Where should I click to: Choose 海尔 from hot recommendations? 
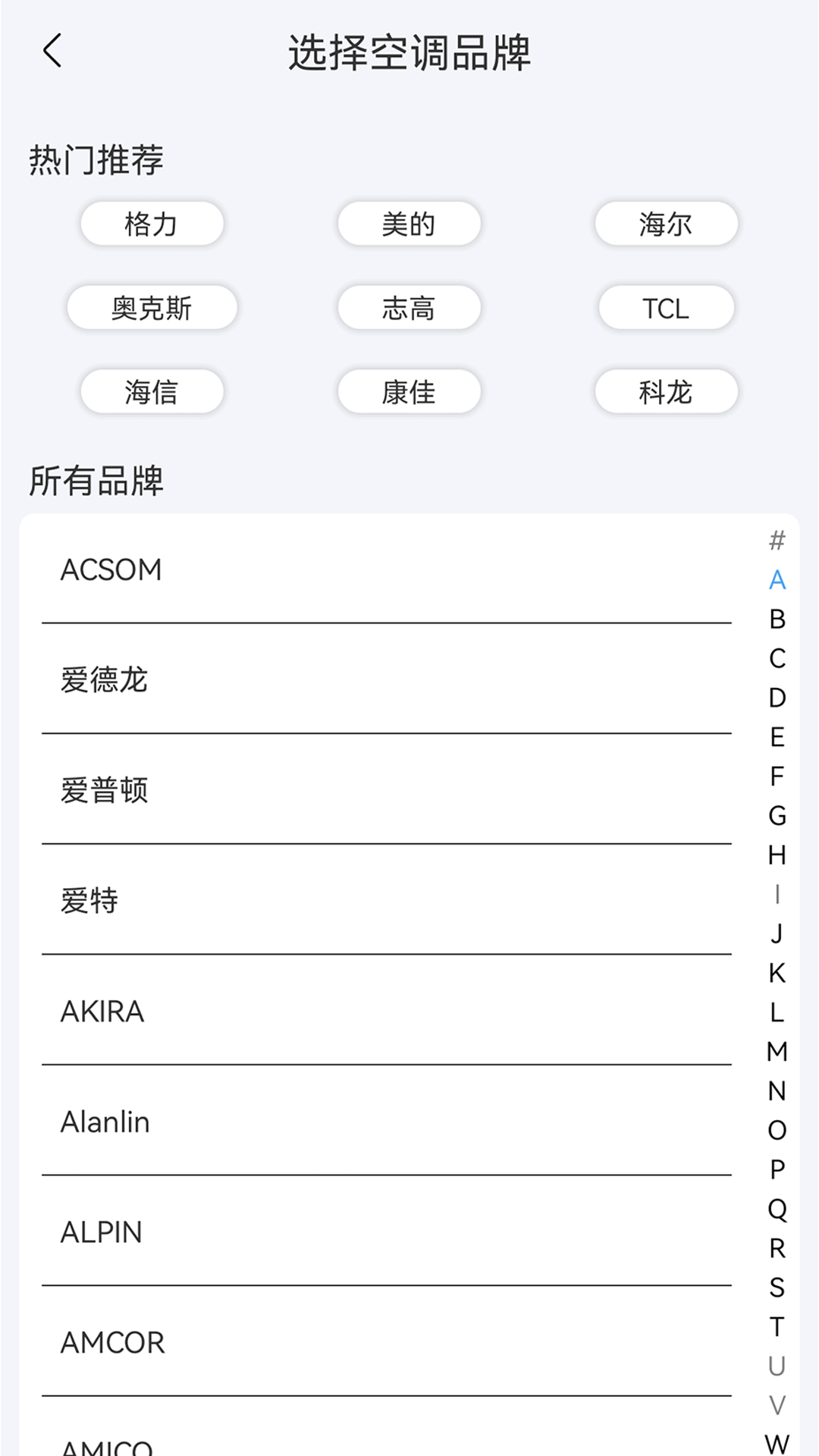point(665,224)
